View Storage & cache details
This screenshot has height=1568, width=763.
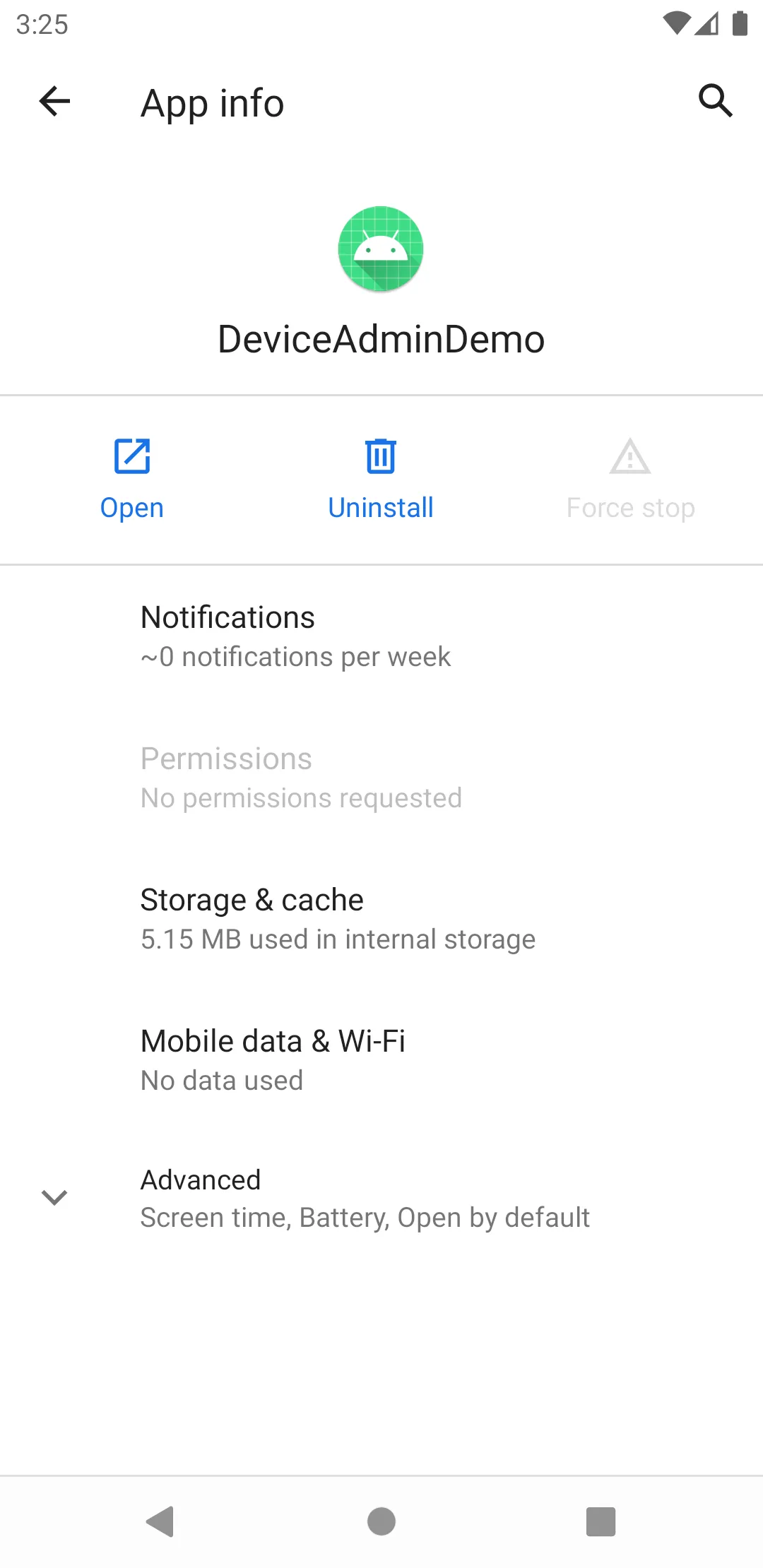pyautogui.click(x=381, y=918)
